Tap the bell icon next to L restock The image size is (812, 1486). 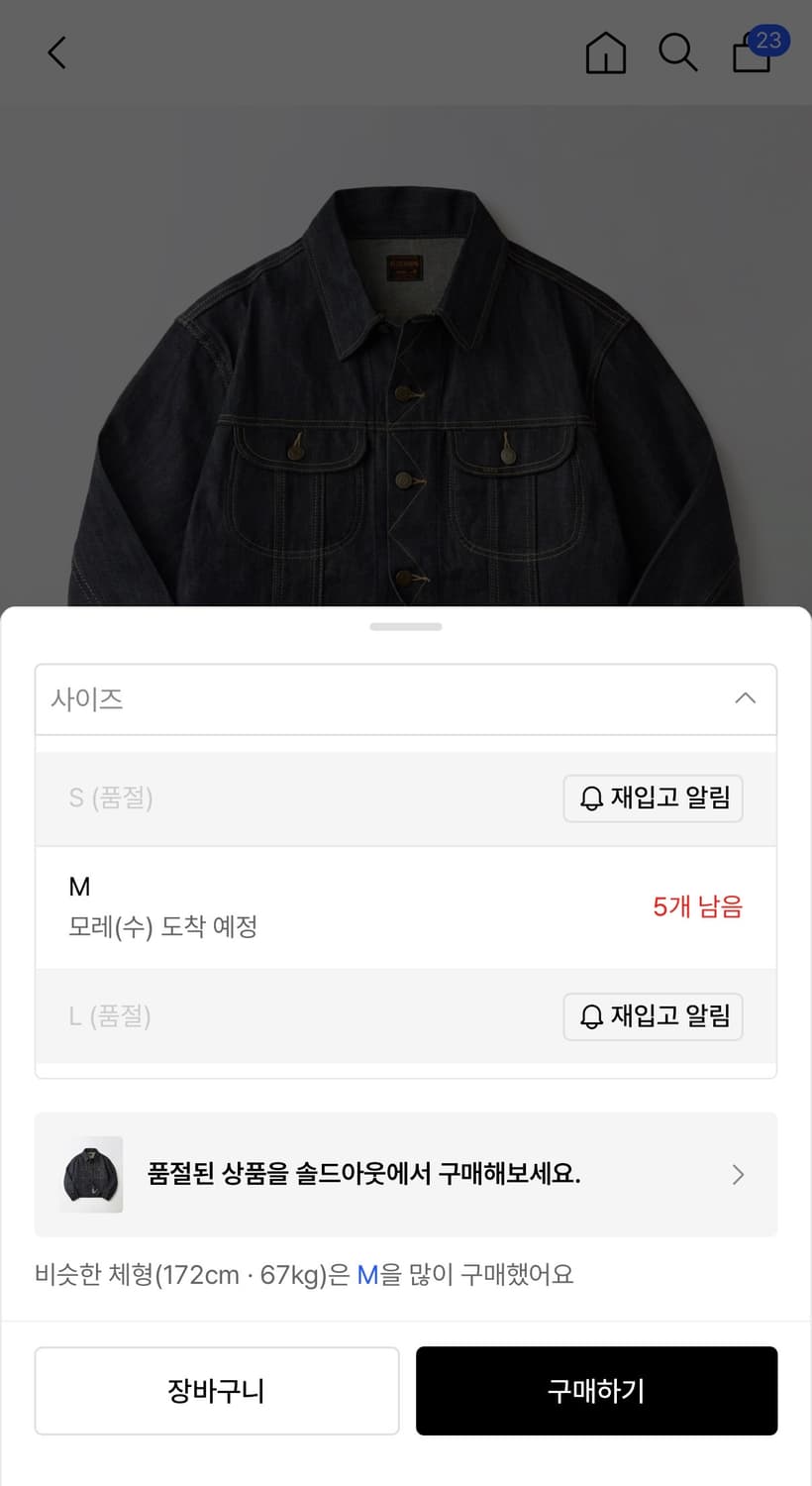(x=591, y=1016)
